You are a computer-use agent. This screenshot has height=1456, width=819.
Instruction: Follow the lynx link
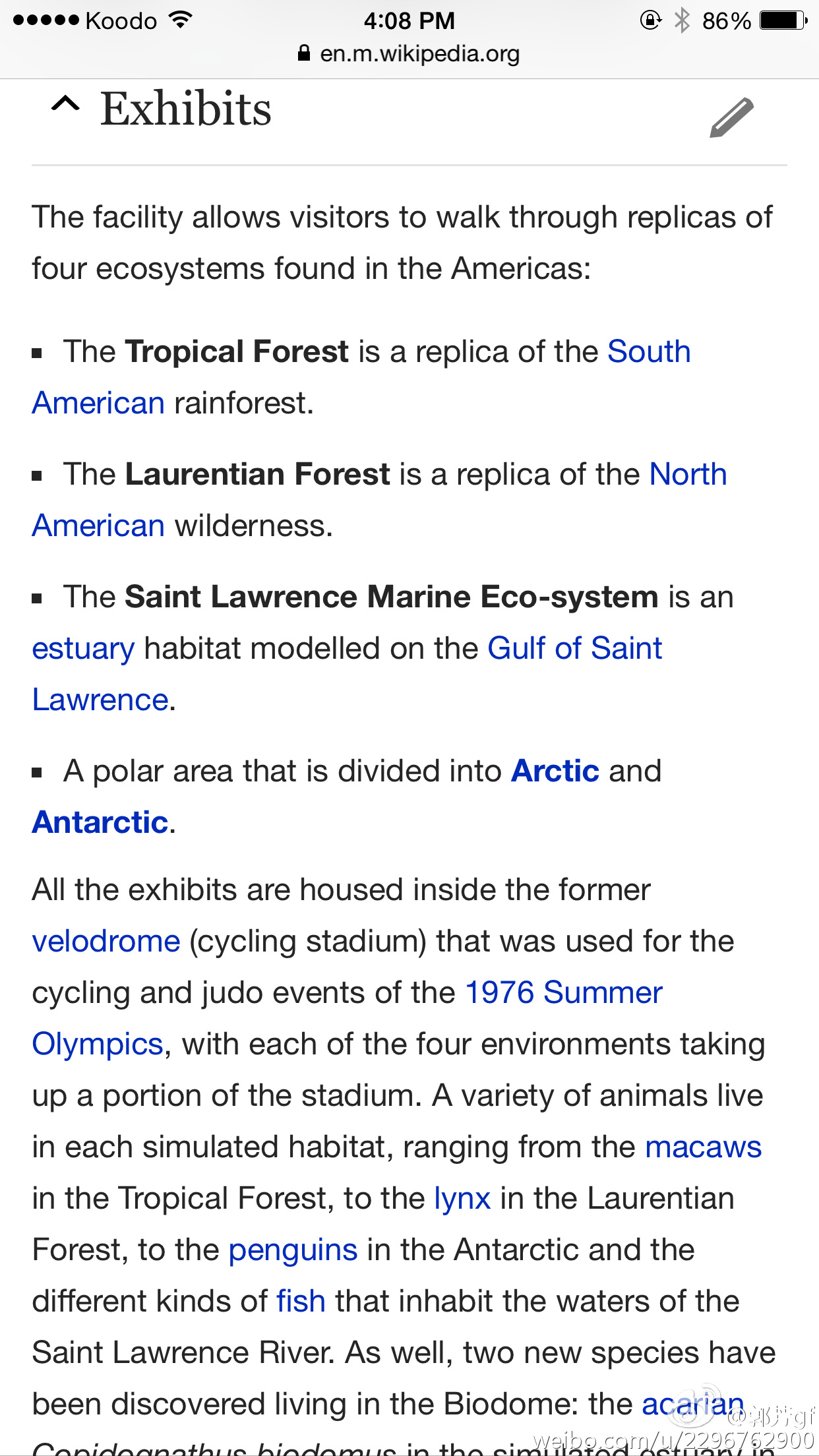pyautogui.click(x=462, y=1198)
